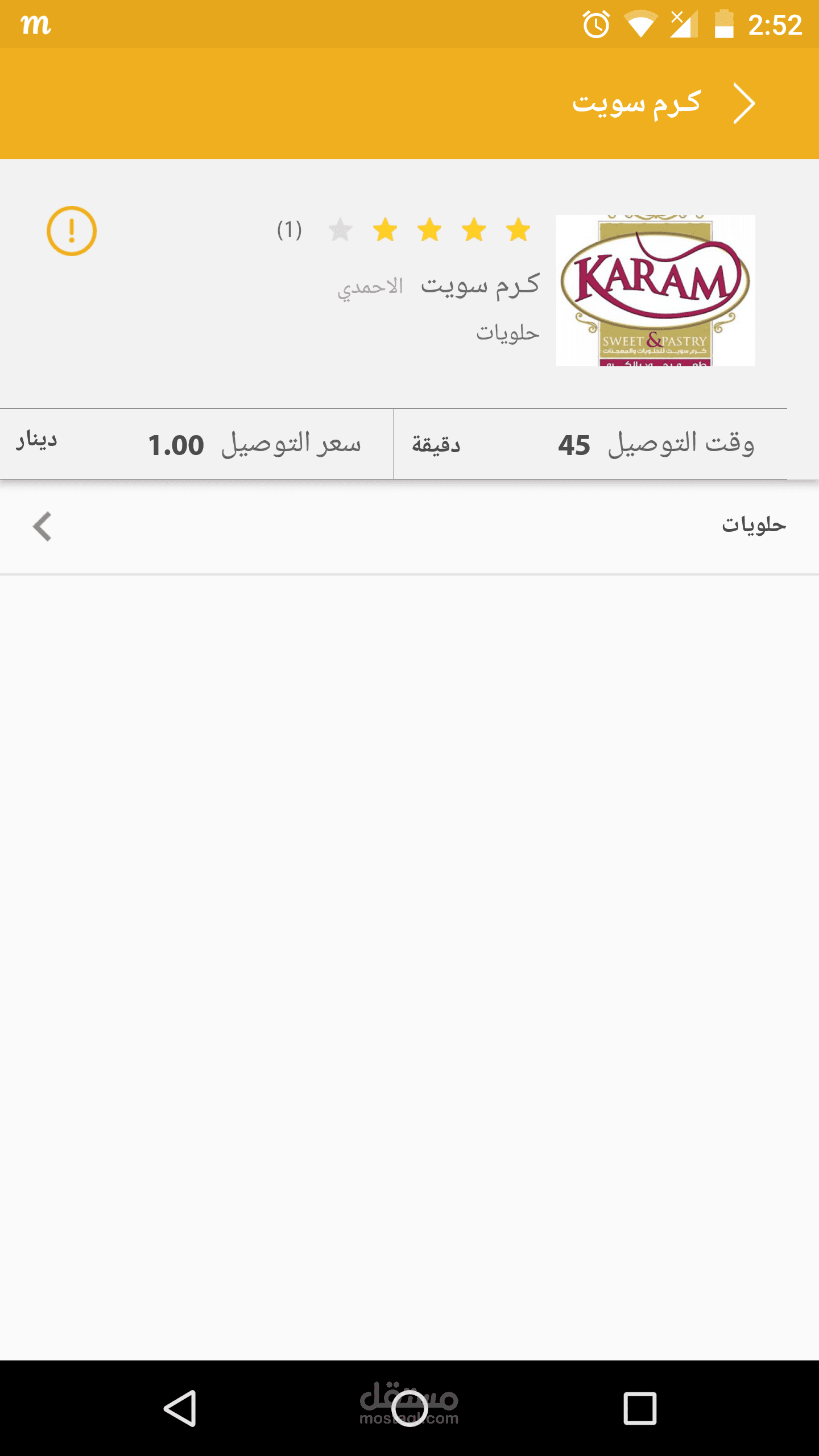Open the restaurant info exclamation icon
The image size is (819, 1456).
[72, 231]
